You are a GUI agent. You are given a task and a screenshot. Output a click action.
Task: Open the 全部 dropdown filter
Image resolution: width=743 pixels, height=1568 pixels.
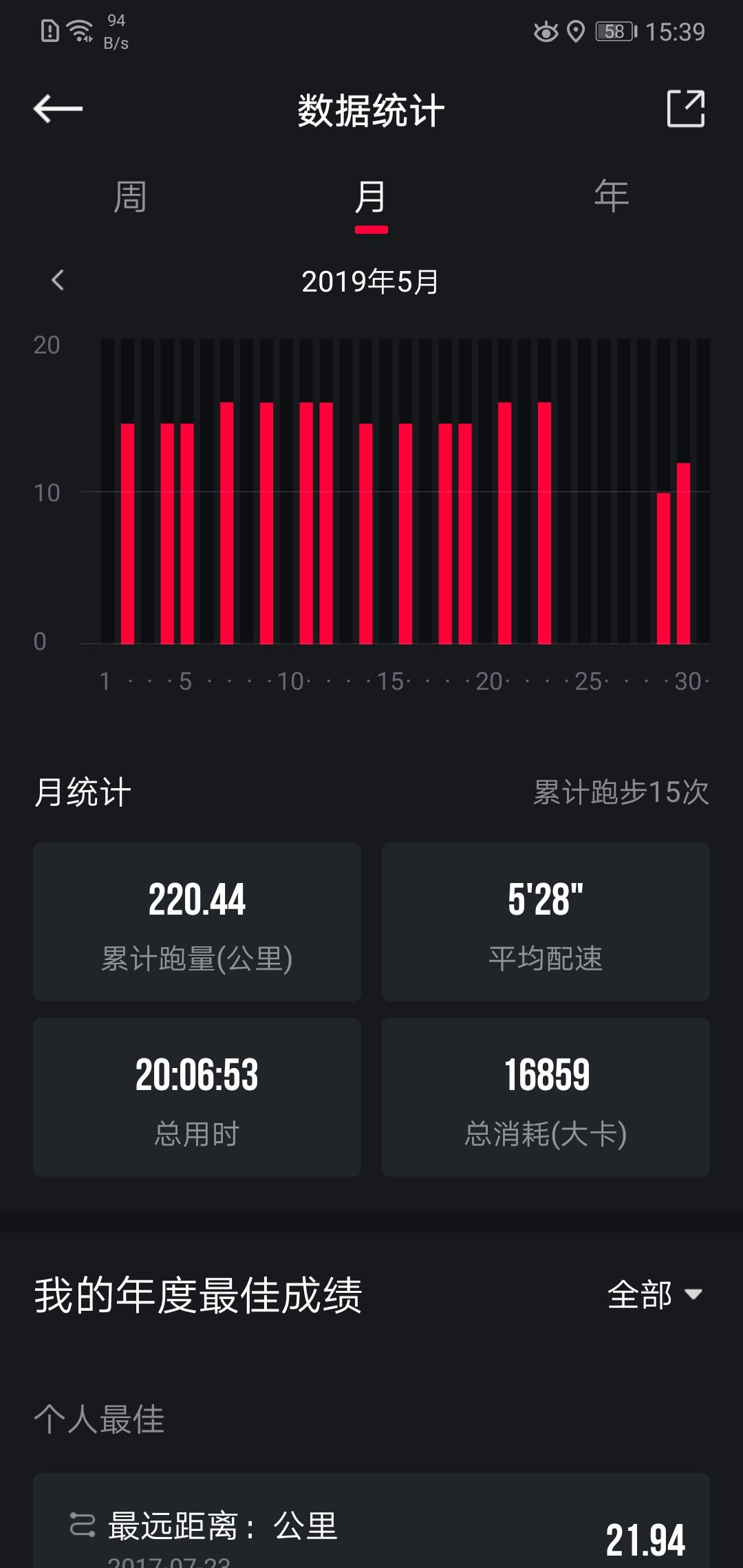point(655,1295)
